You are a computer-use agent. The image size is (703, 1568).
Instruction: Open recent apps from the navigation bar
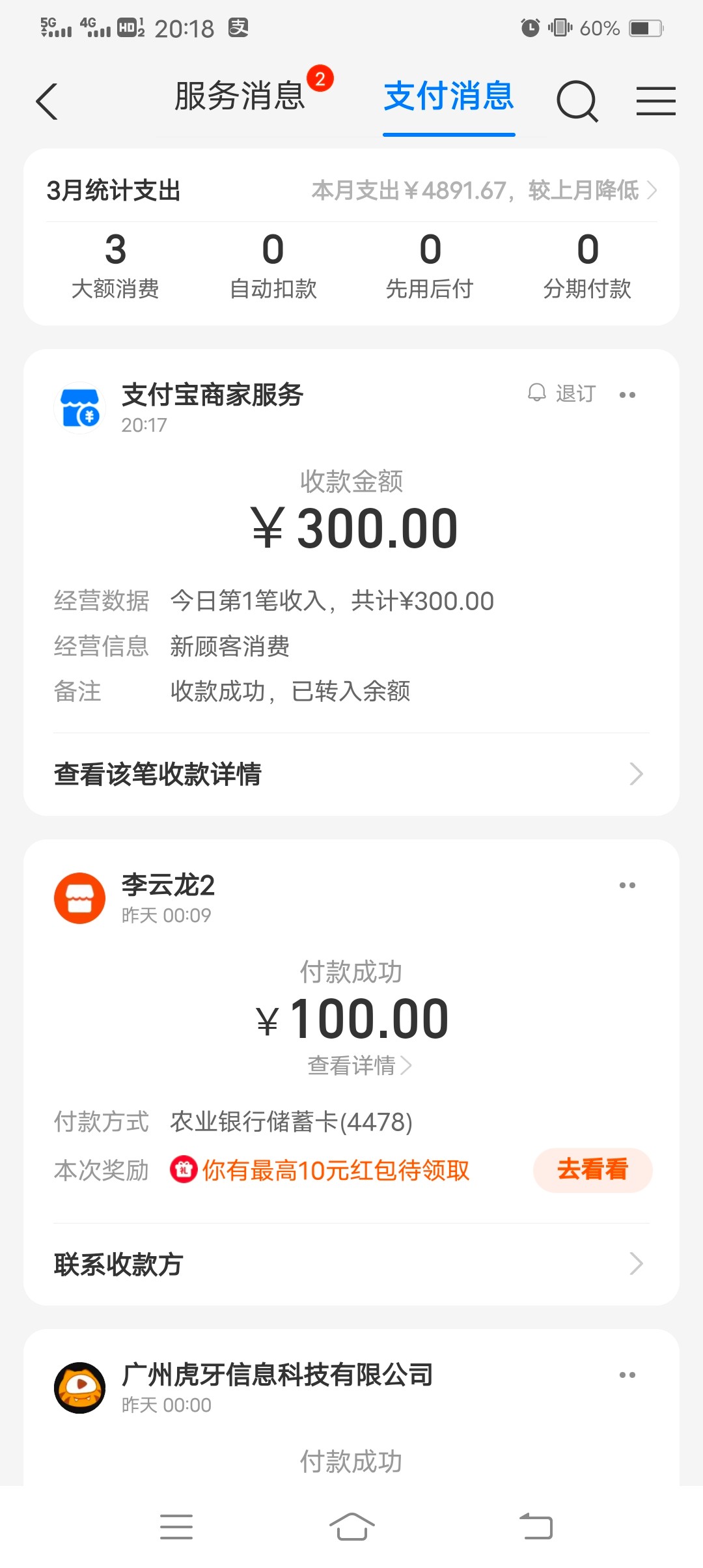[176, 1526]
